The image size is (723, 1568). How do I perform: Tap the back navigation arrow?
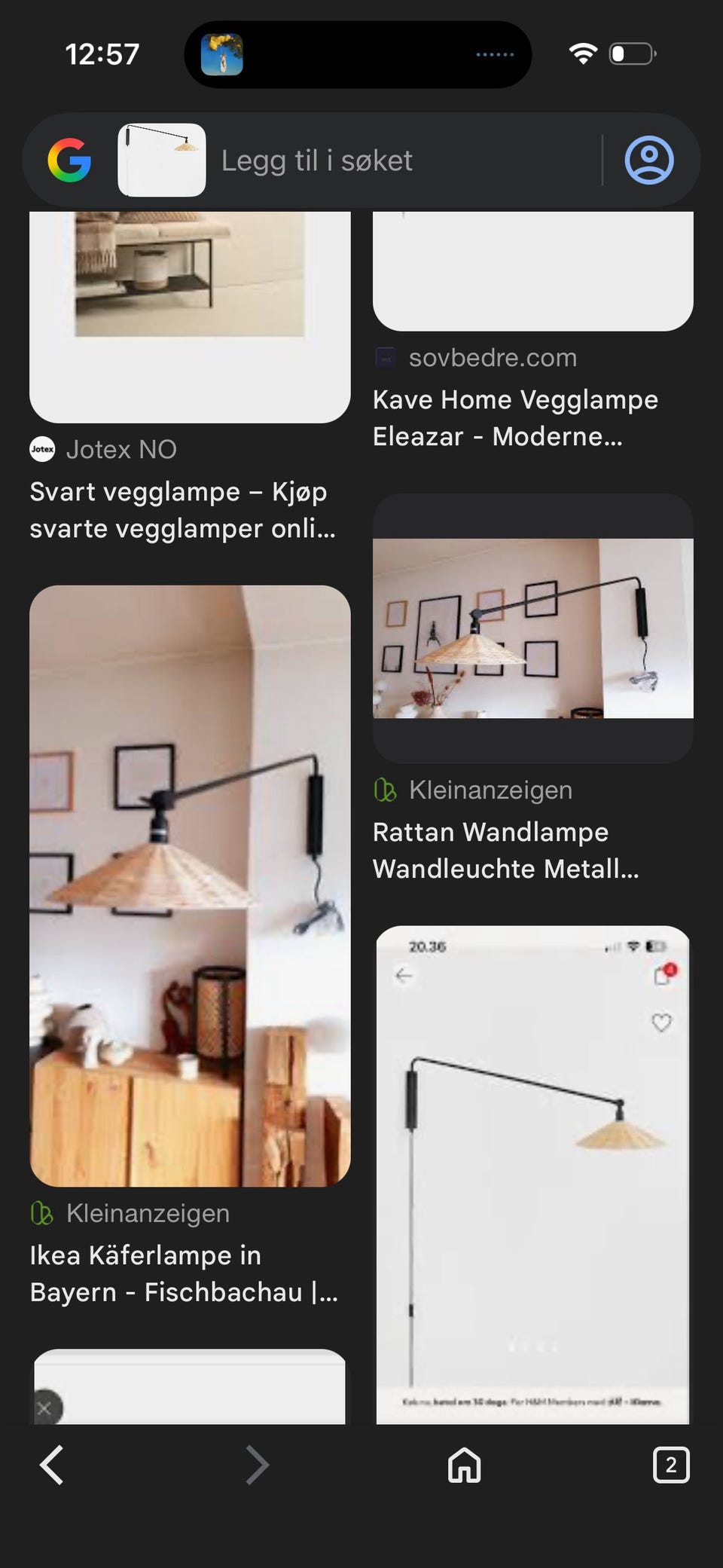50,1465
